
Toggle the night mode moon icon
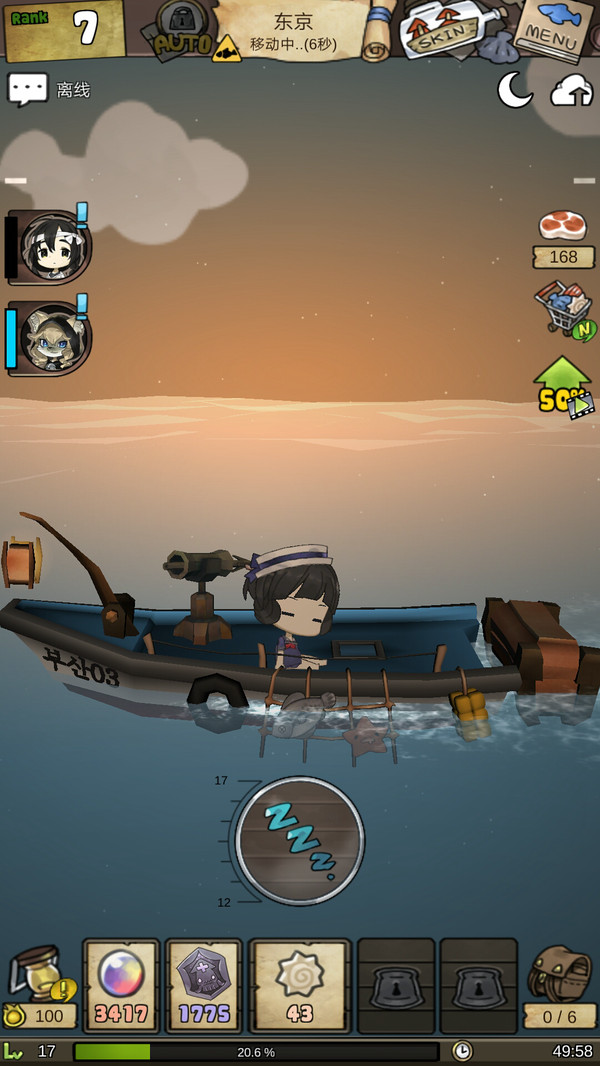515,89
